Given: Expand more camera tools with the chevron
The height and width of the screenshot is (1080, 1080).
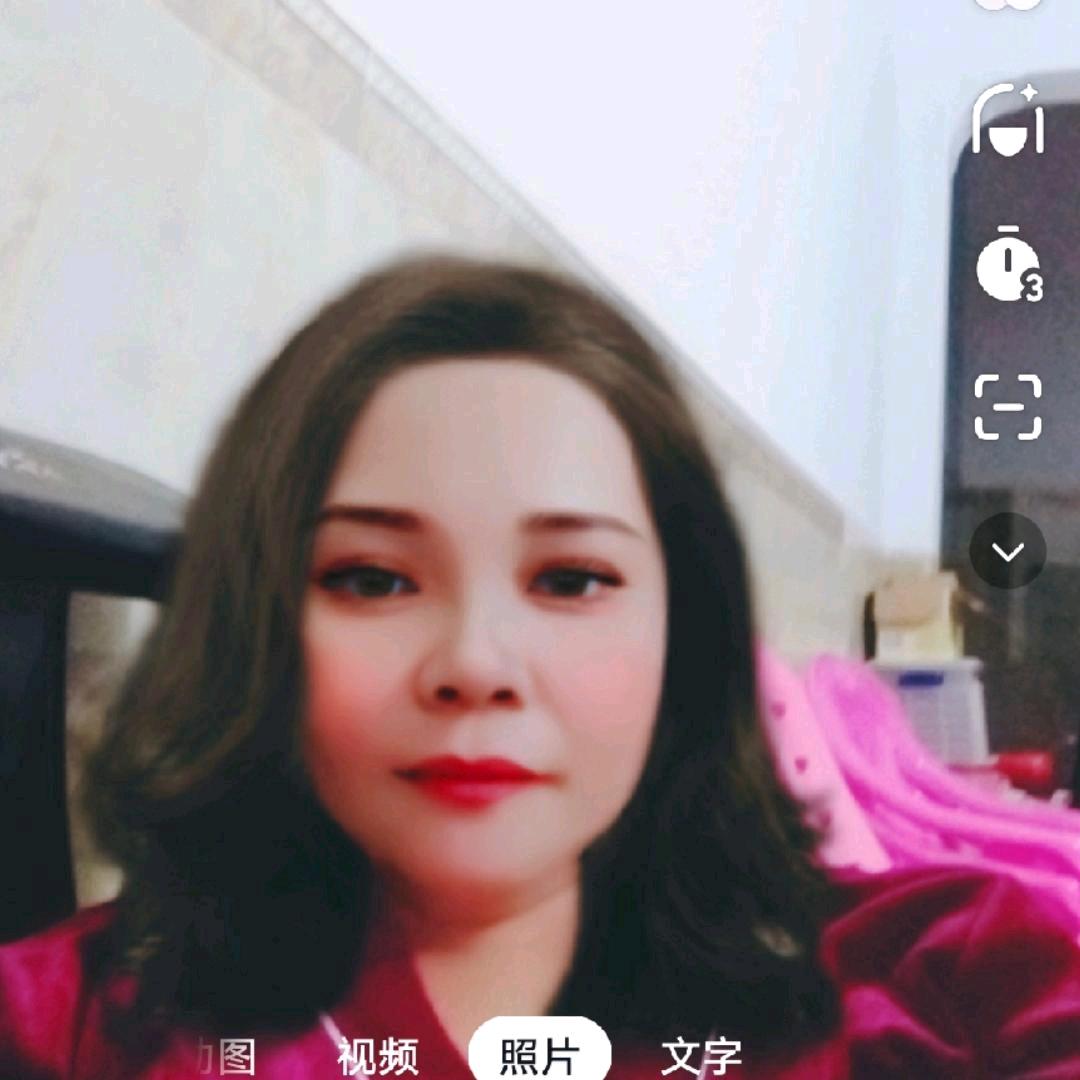Looking at the screenshot, I should tap(1008, 551).
